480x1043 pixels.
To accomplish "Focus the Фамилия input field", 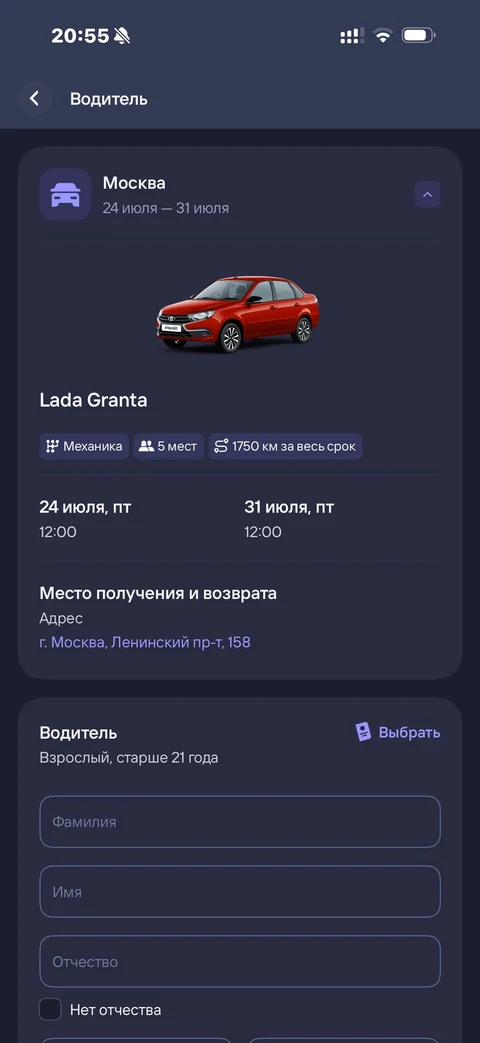I will pyautogui.click(x=240, y=821).
